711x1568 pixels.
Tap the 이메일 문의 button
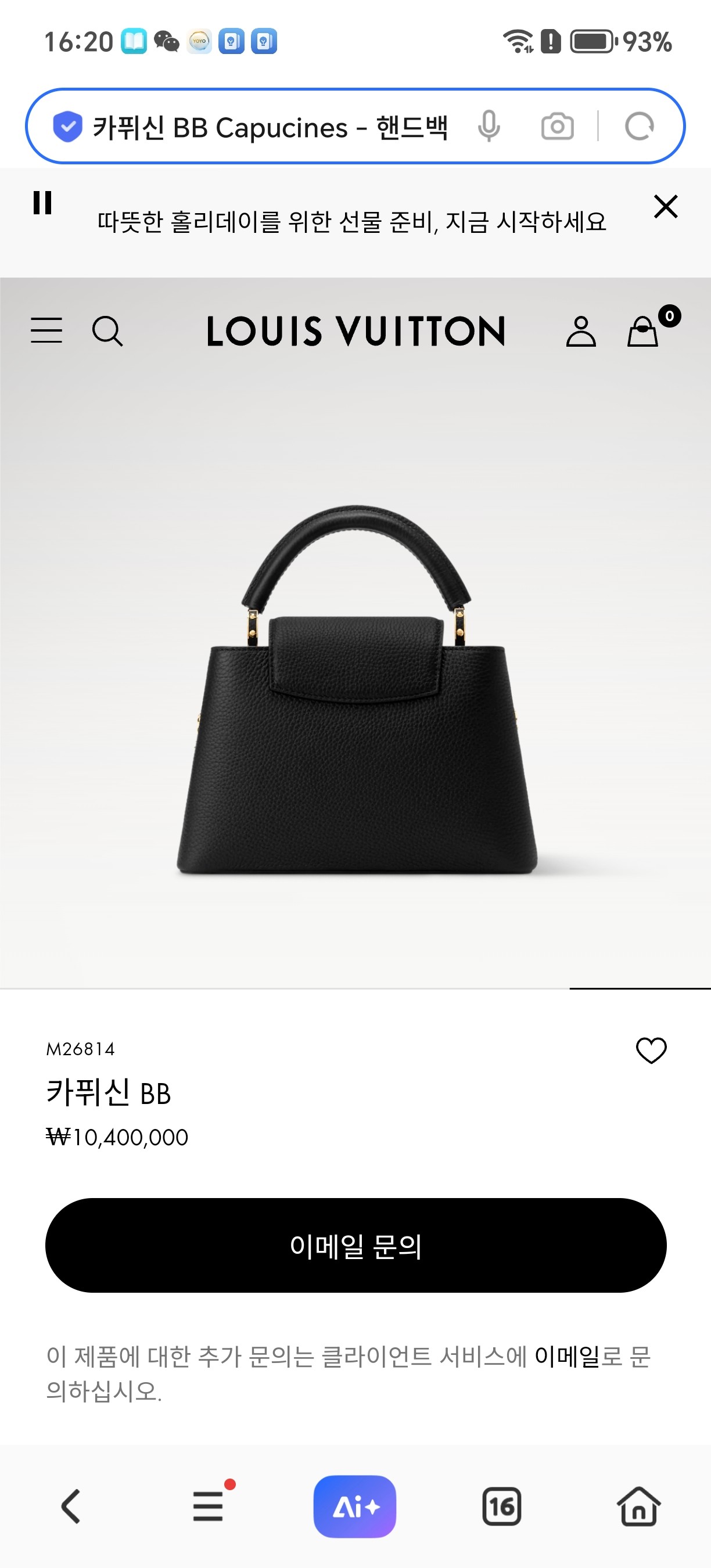tap(355, 1245)
